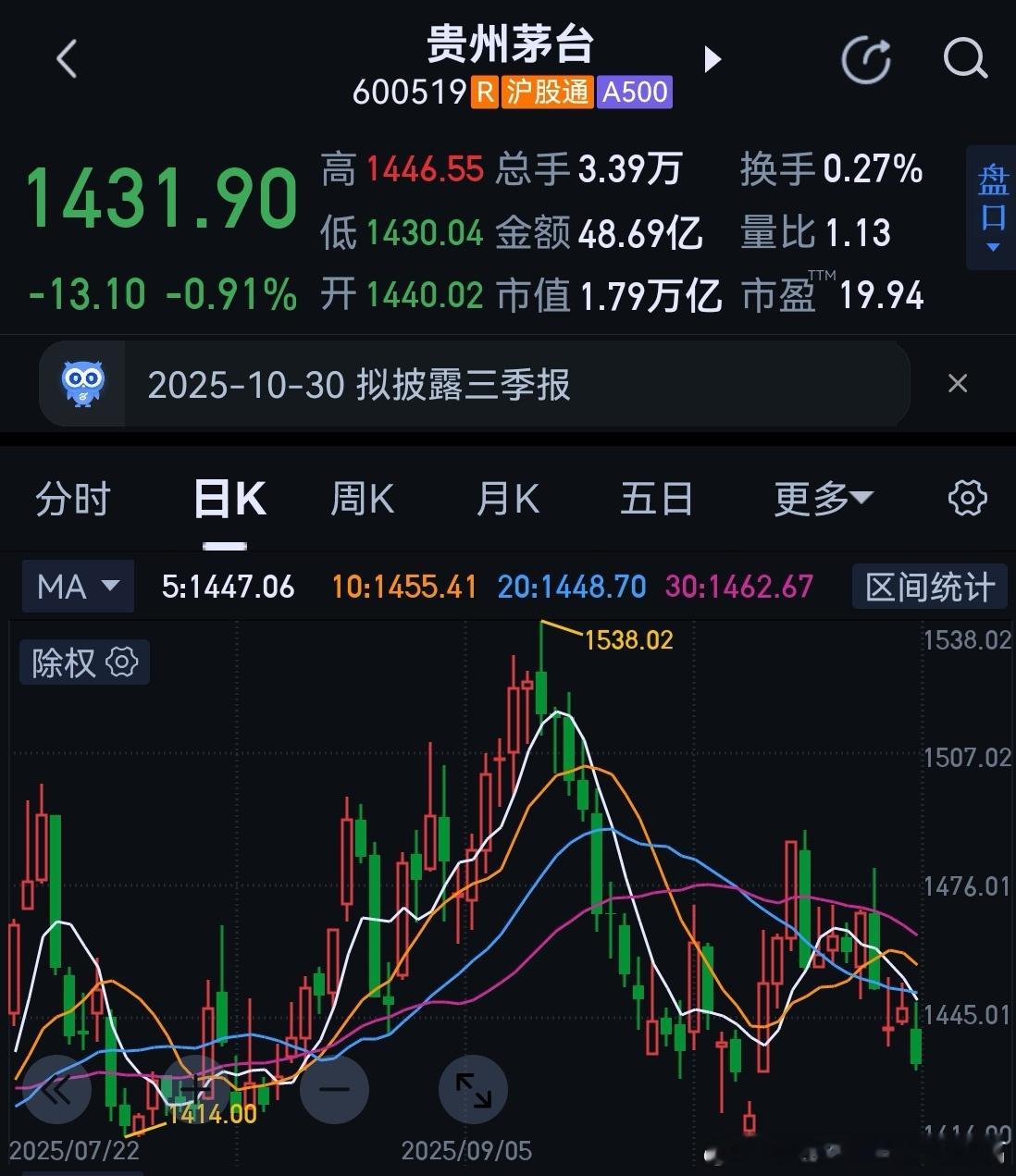Open the MA indicator dropdown

[x=77, y=586]
